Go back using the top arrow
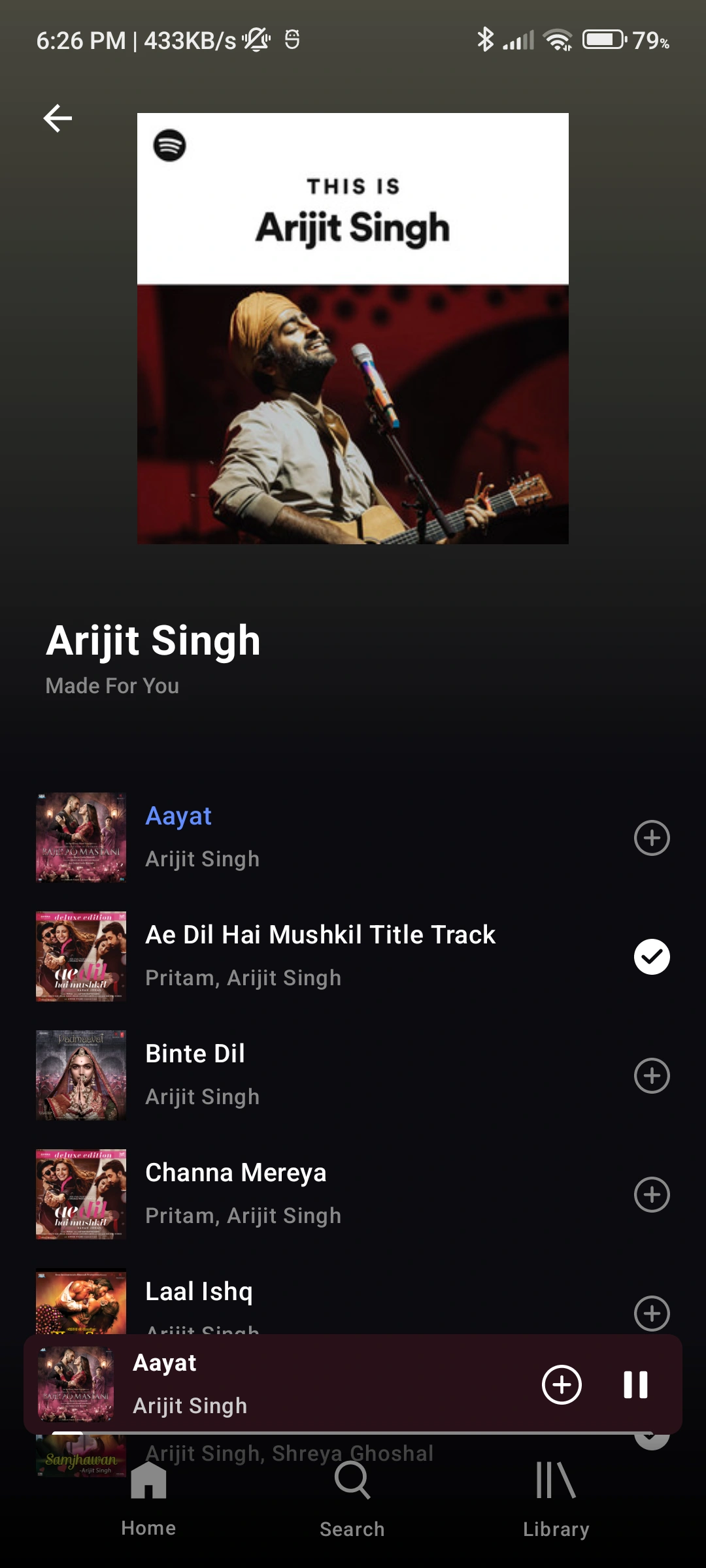 coord(58,118)
